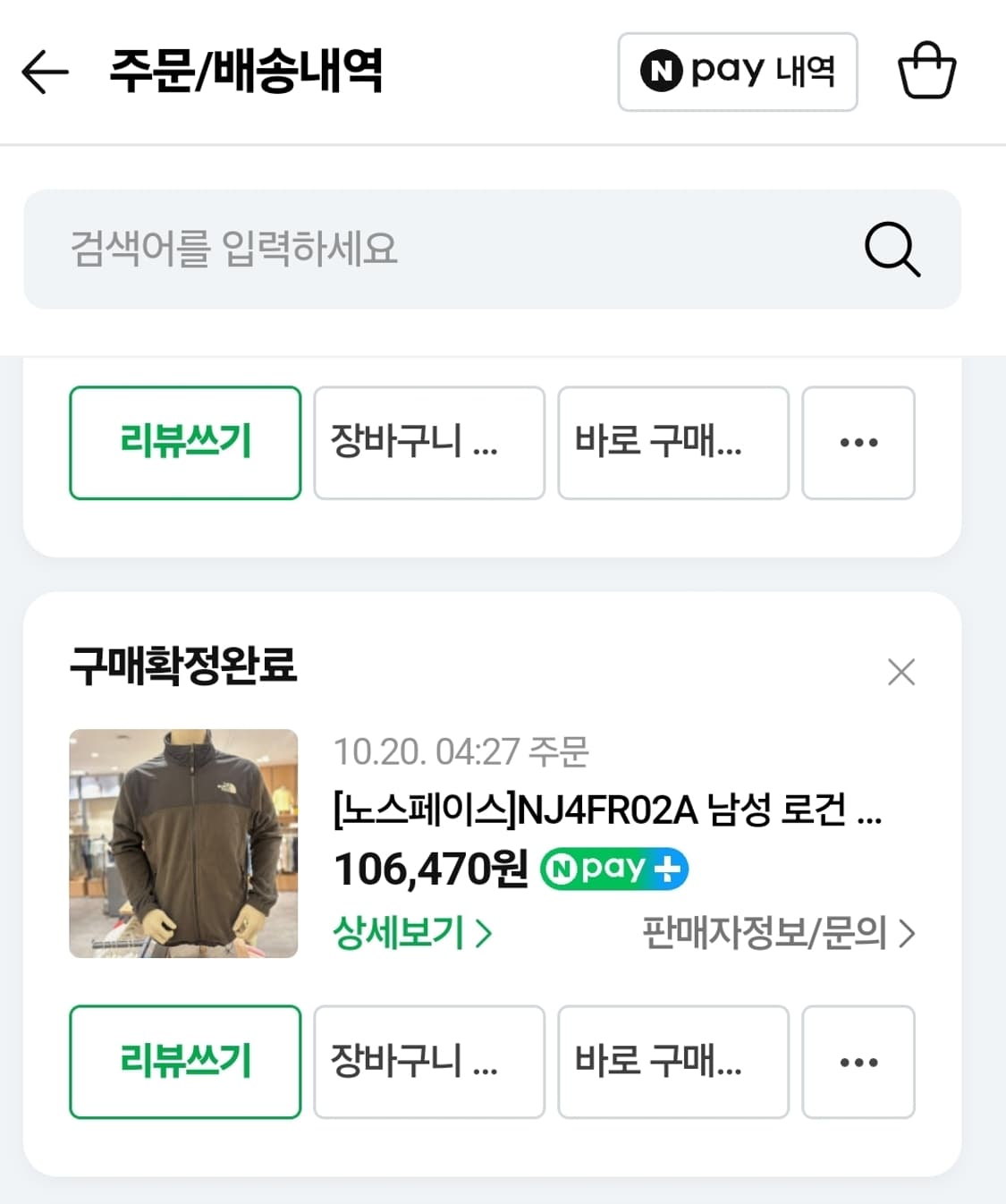Dismiss the 구매확정완료 order with the X icon

point(902,672)
